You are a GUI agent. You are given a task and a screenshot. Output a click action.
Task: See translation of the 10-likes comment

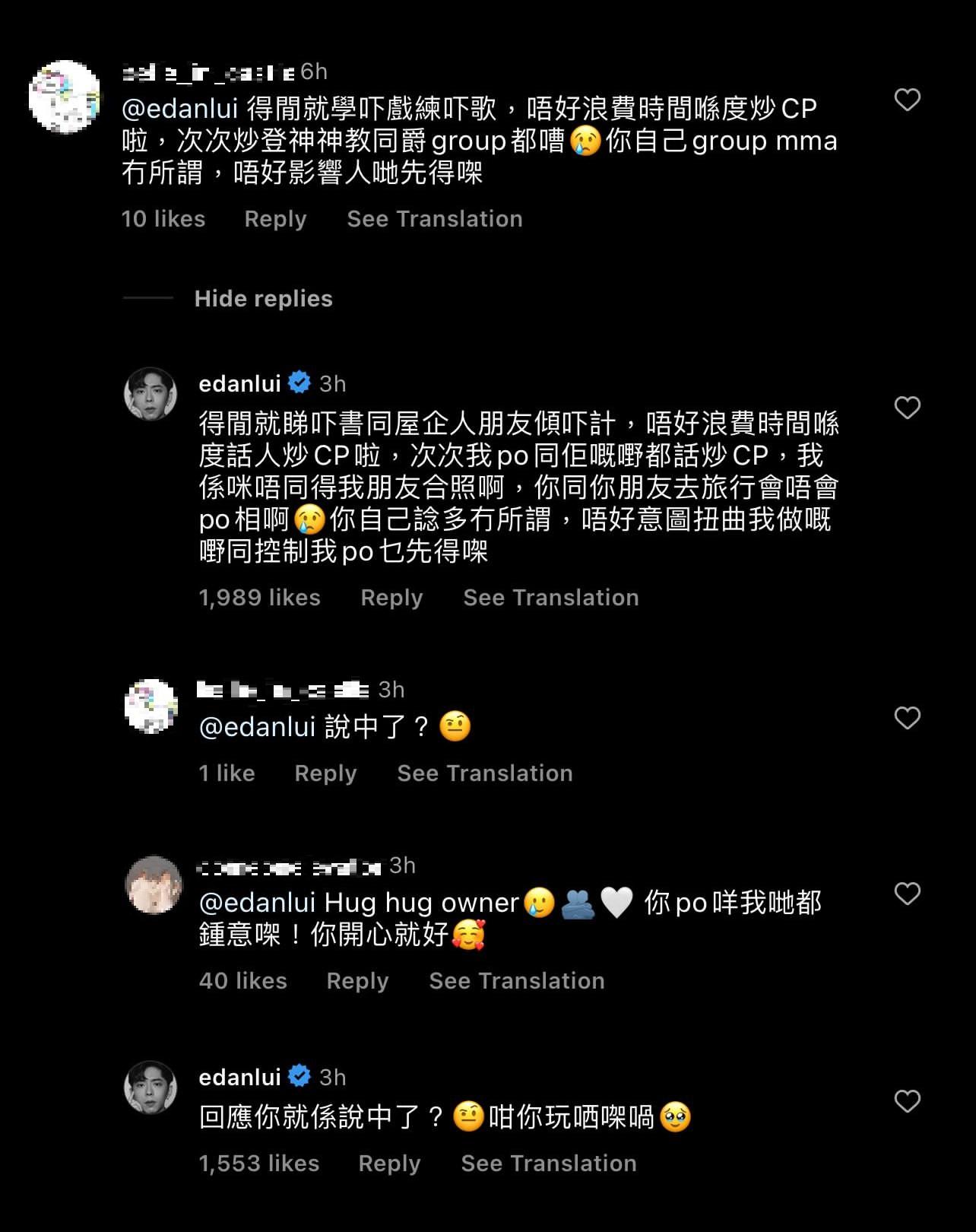pos(435,219)
